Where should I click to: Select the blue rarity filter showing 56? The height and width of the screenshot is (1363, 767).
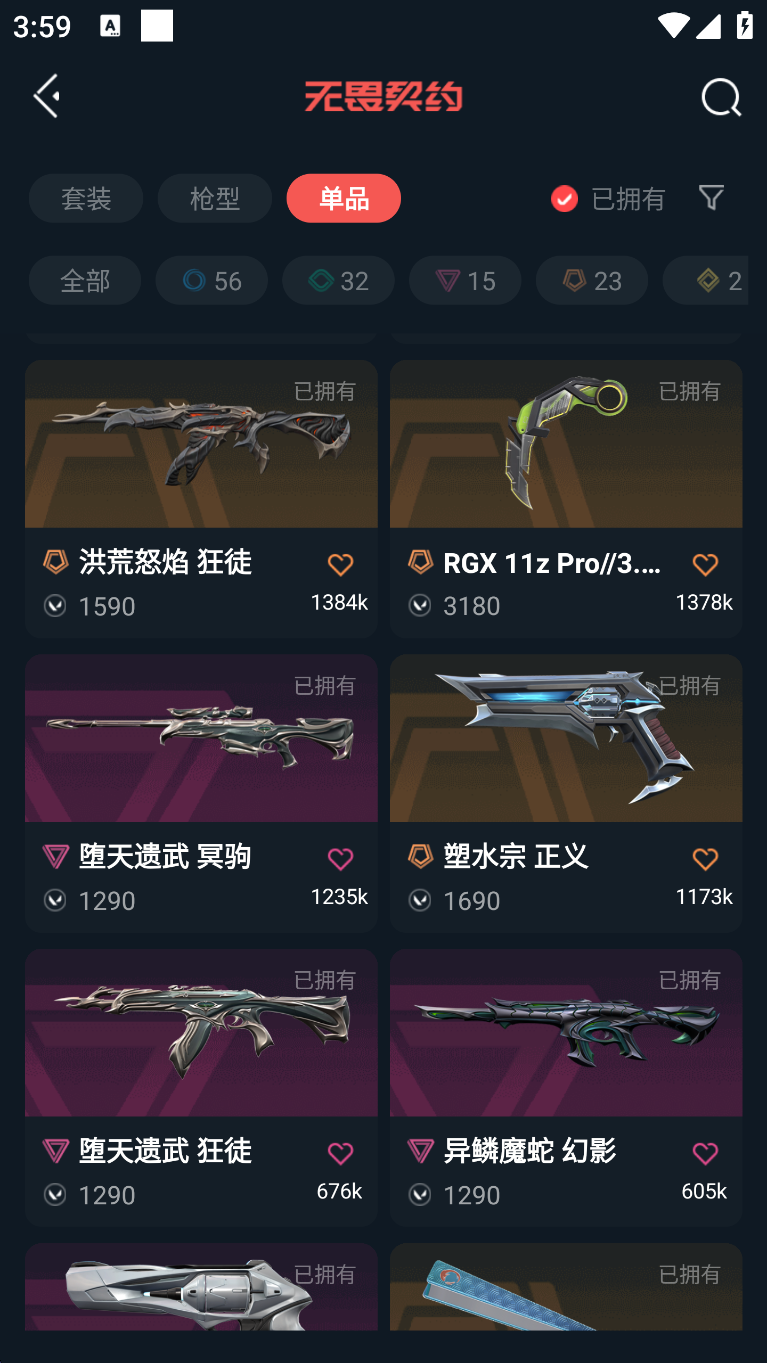tap(211, 280)
